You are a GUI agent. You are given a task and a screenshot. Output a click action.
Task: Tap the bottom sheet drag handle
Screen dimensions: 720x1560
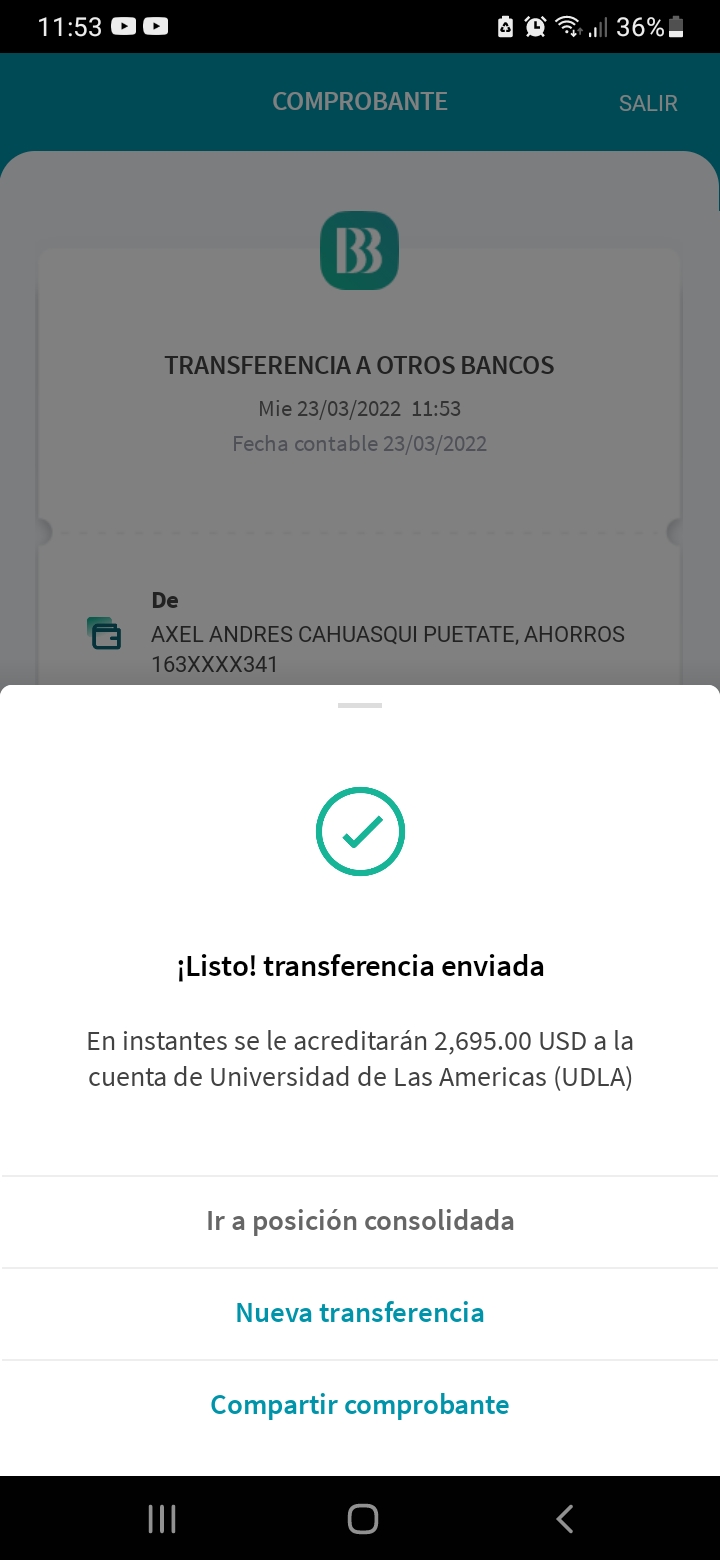tap(360, 706)
